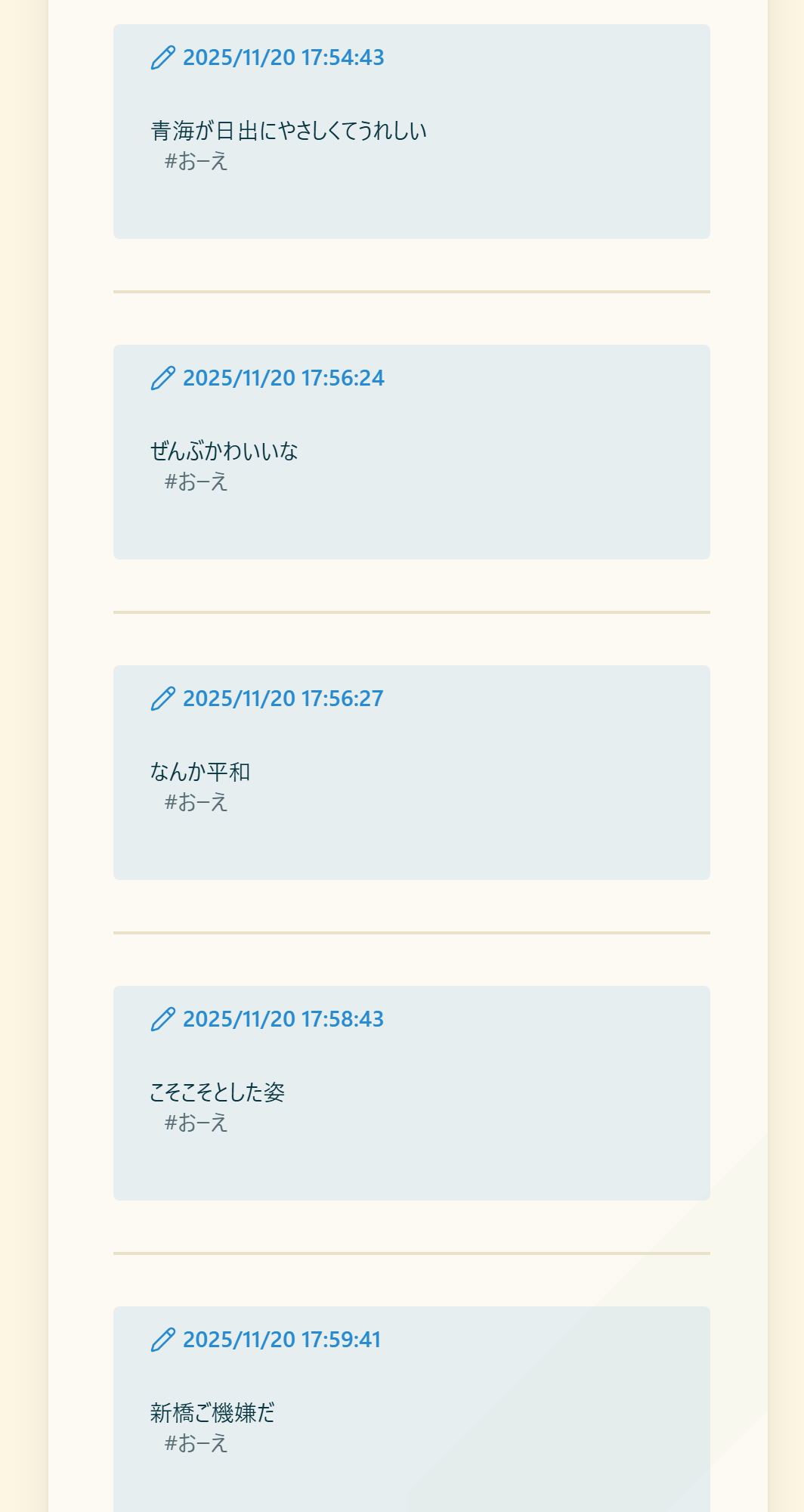This screenshot has height=1512, width=804.
Task: Open the #おーえ tag under 青海が日出にやさしくてうれしい
Action: coord(196,161)
